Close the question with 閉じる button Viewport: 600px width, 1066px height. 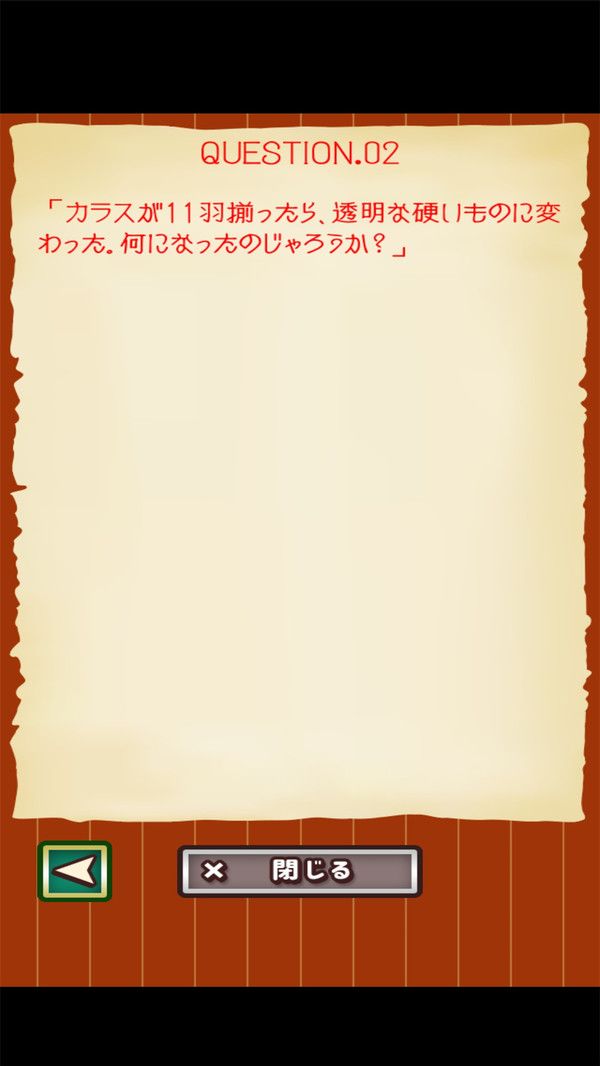[300, 871]
